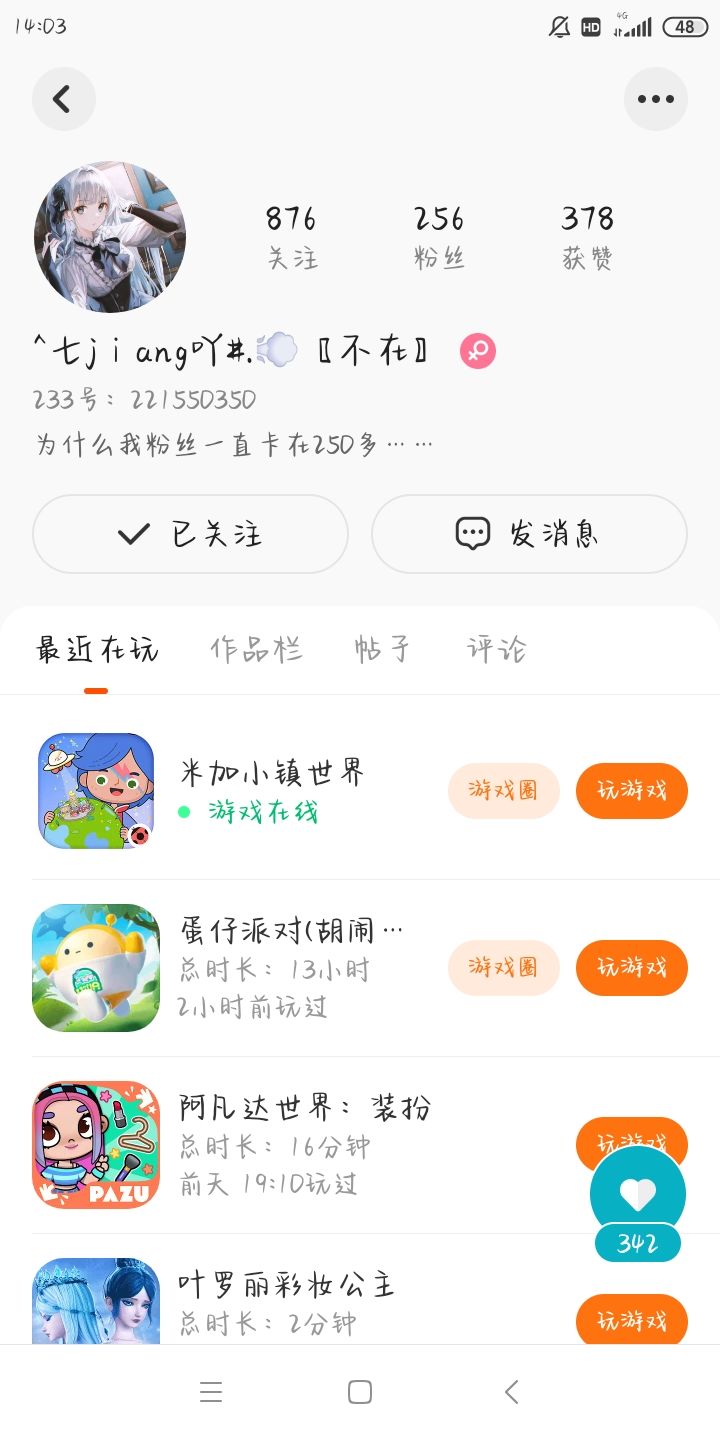This screenshot has width=720, height=1440.
Task: Open 游戏圈 for 蛋仔派对
Action: tap(503, 968)
